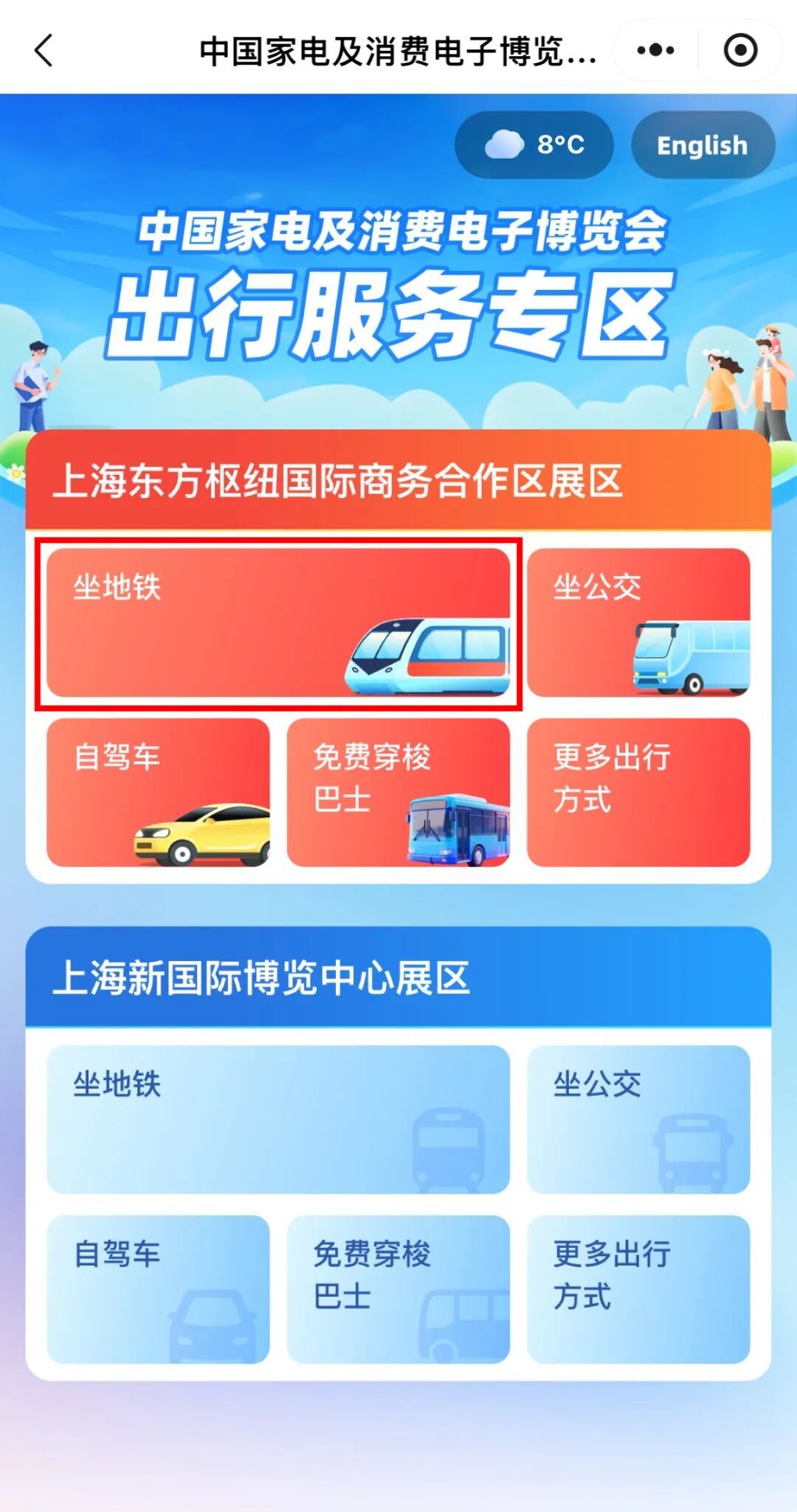View 更多出行方式 for 上海新国际博览中心
The image size is (797, 1512).
pyautogui.click(x=638, y=1289)
